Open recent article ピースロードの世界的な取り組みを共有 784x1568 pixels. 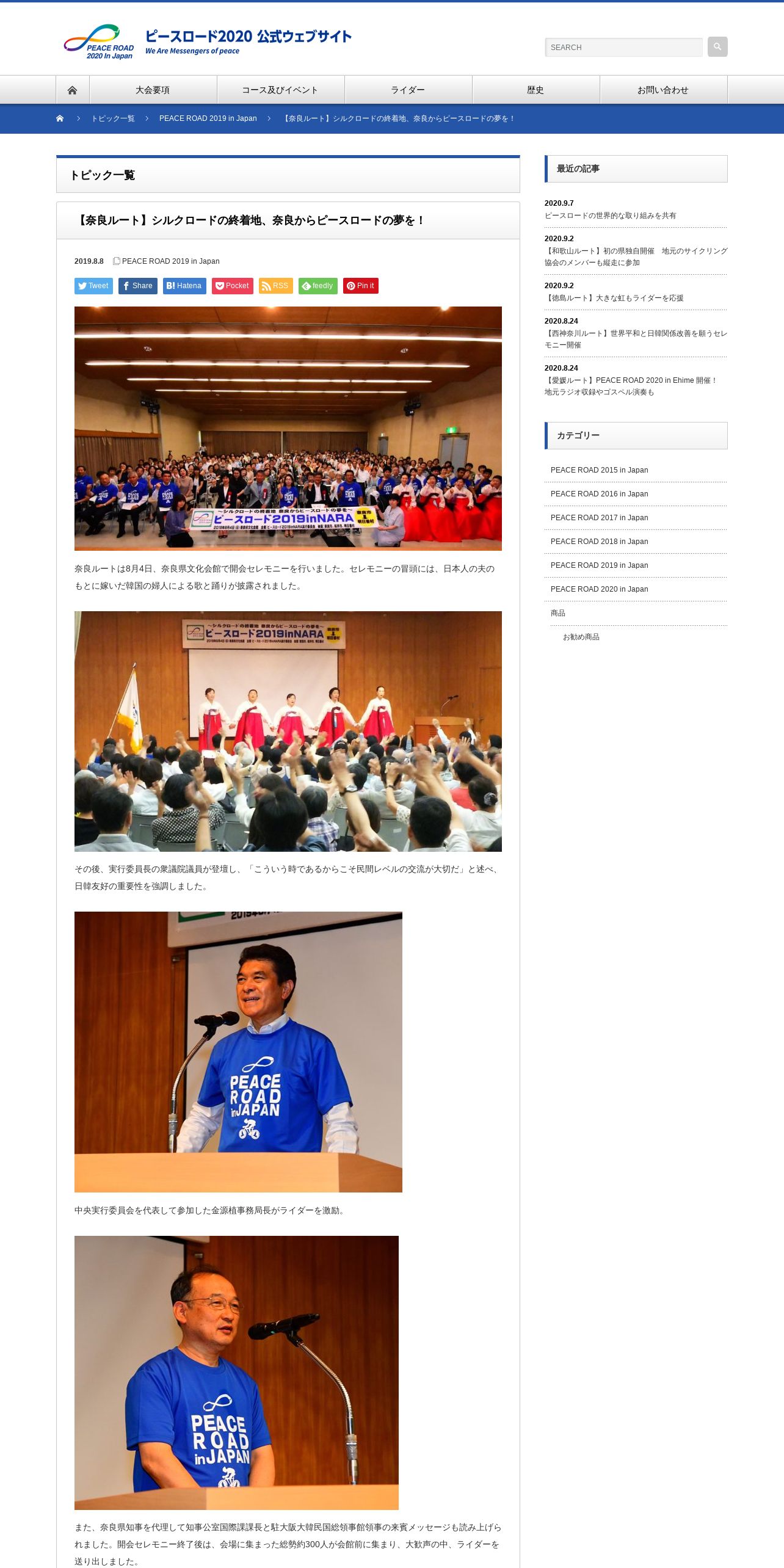[x=610, y=216]
